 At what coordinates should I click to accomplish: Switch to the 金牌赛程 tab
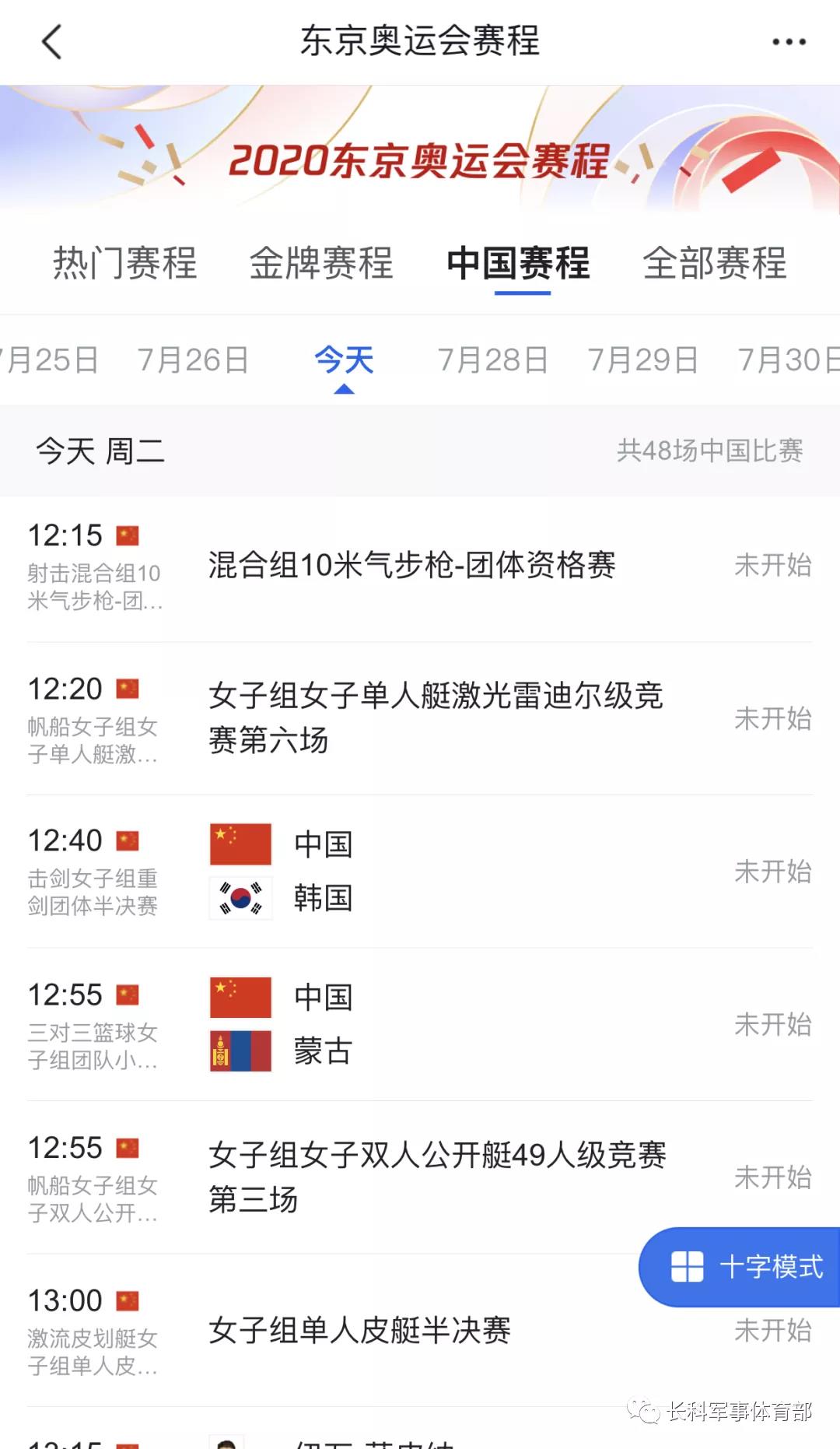(x=321, y=263)
